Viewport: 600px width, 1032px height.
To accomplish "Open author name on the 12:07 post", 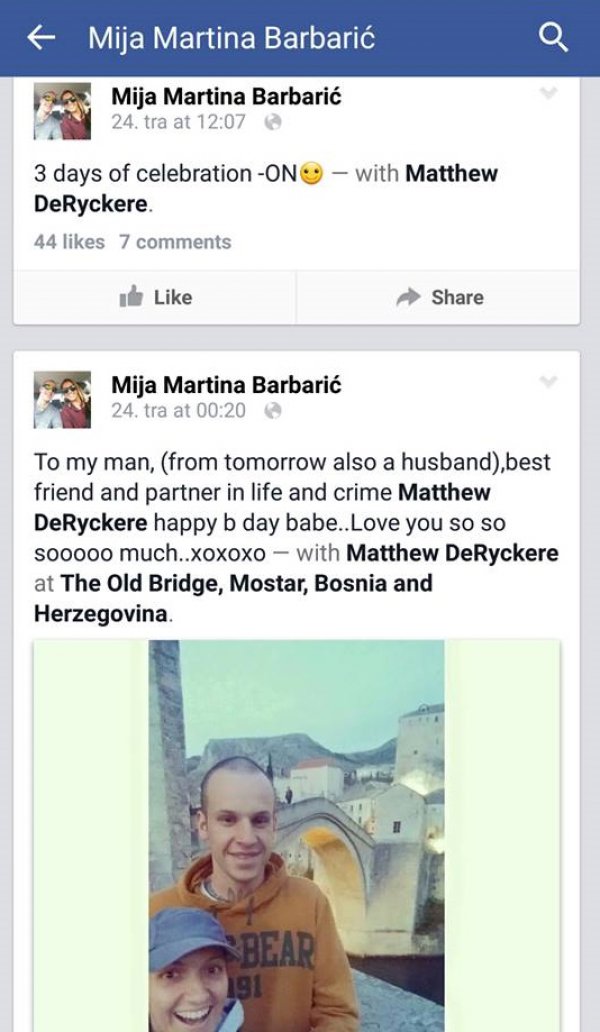I will (x=226, y=97).
